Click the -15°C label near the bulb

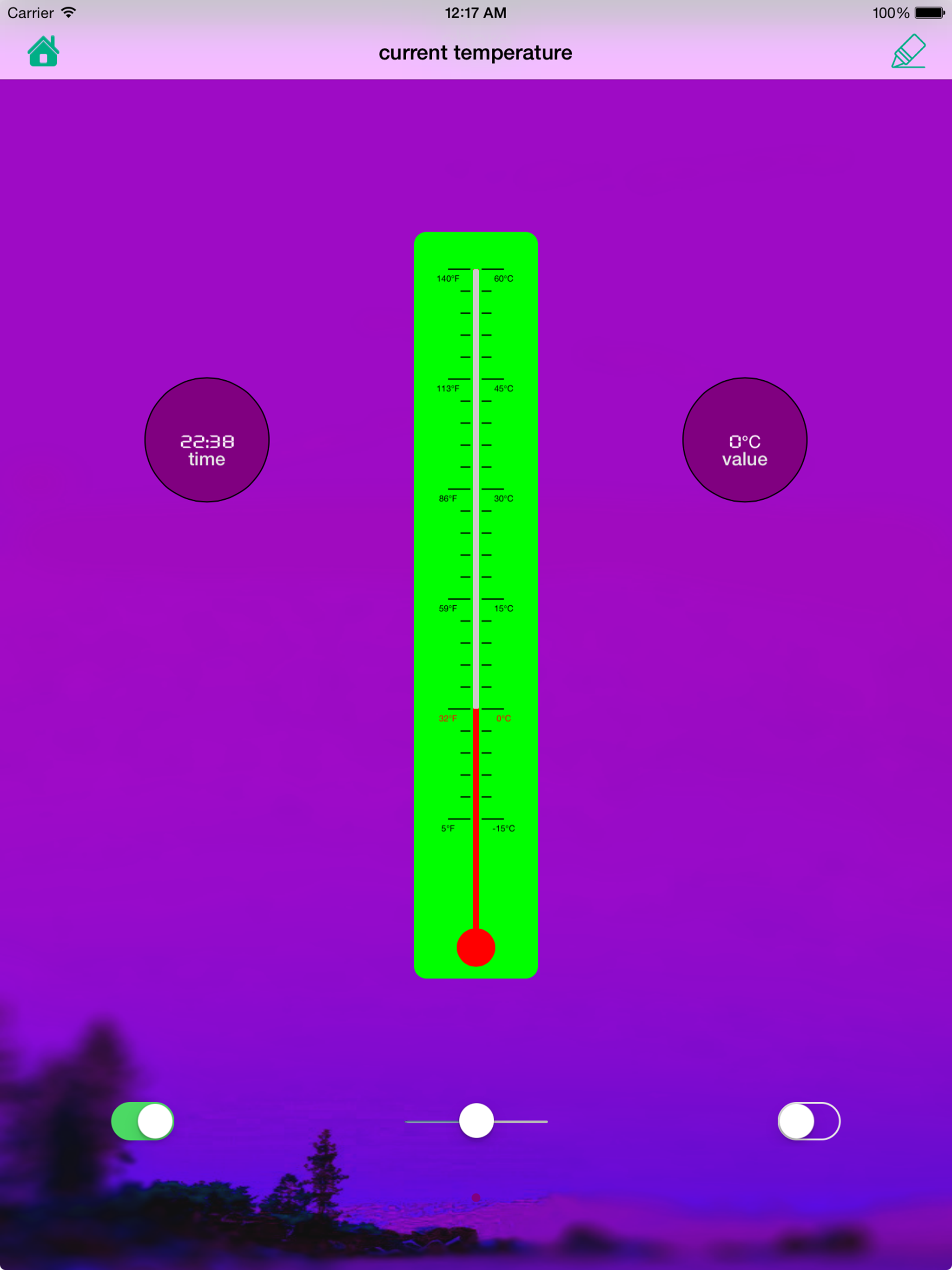503,828
